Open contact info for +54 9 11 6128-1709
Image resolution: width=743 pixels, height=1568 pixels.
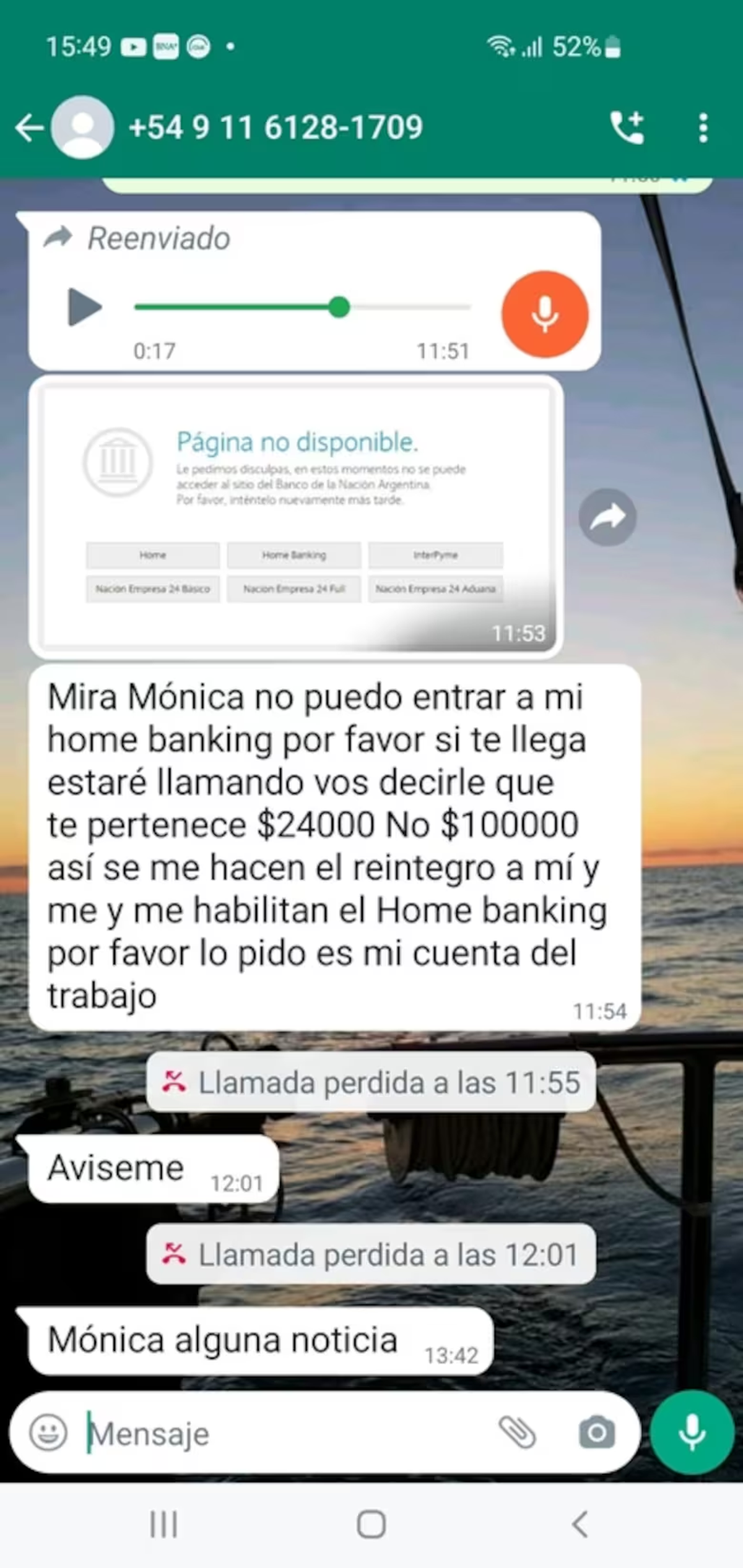pyautogui.click(x=276, y=127)
